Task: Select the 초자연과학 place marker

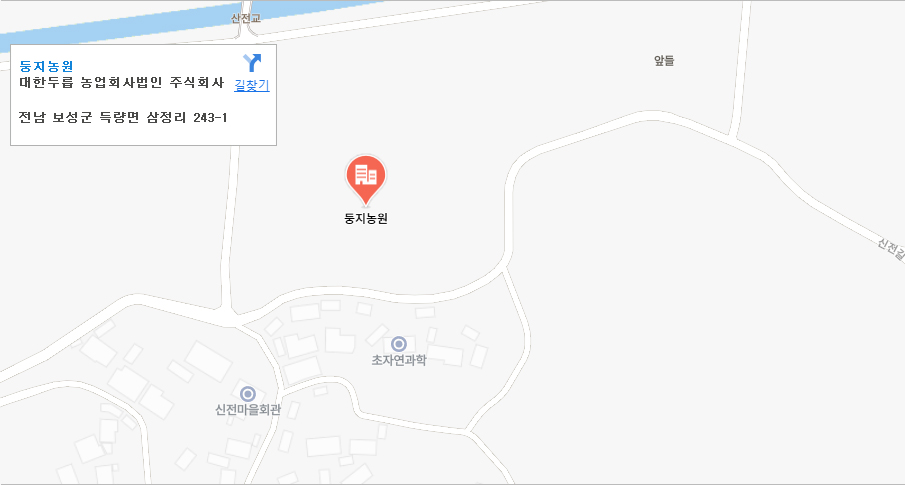Action: [x=398, y=344]
